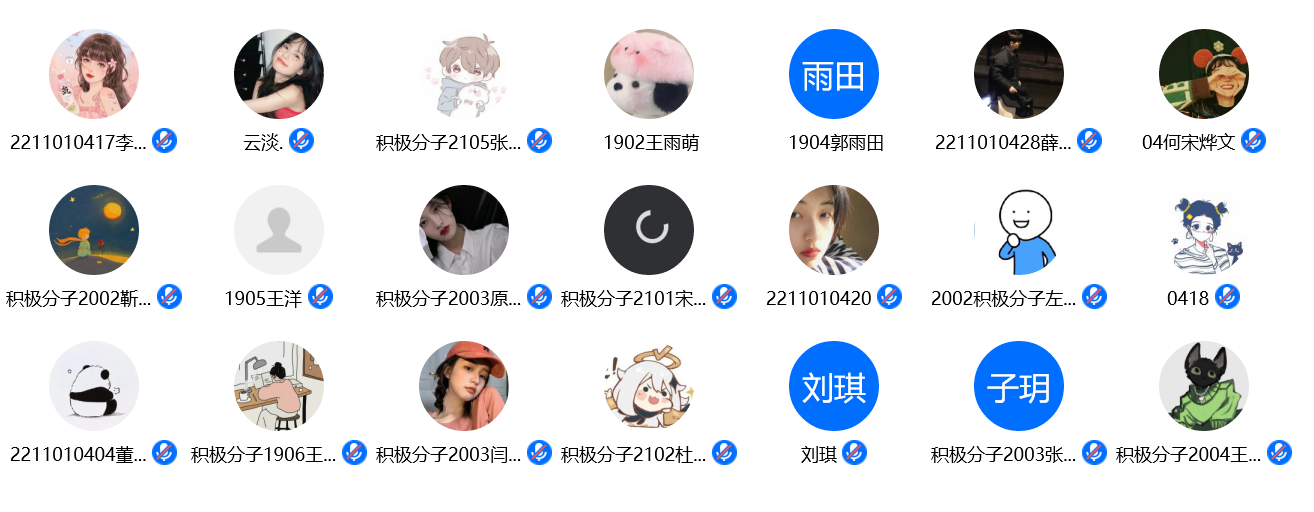Open participant 2211010420 tile
Screen dimensions: 1314x512
coord(834,230)
